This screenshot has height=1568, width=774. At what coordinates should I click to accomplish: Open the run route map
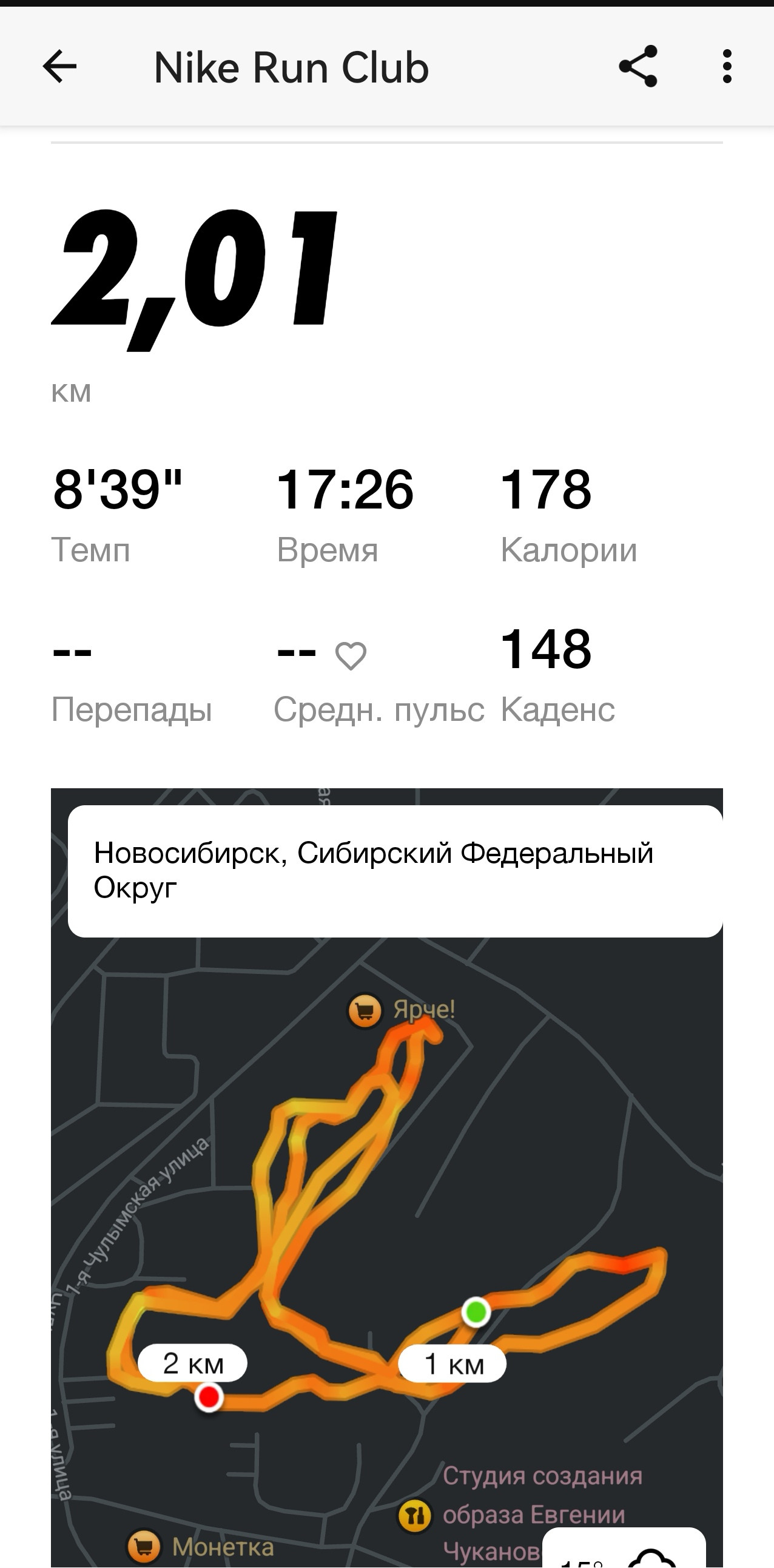tap(387, 1177)
